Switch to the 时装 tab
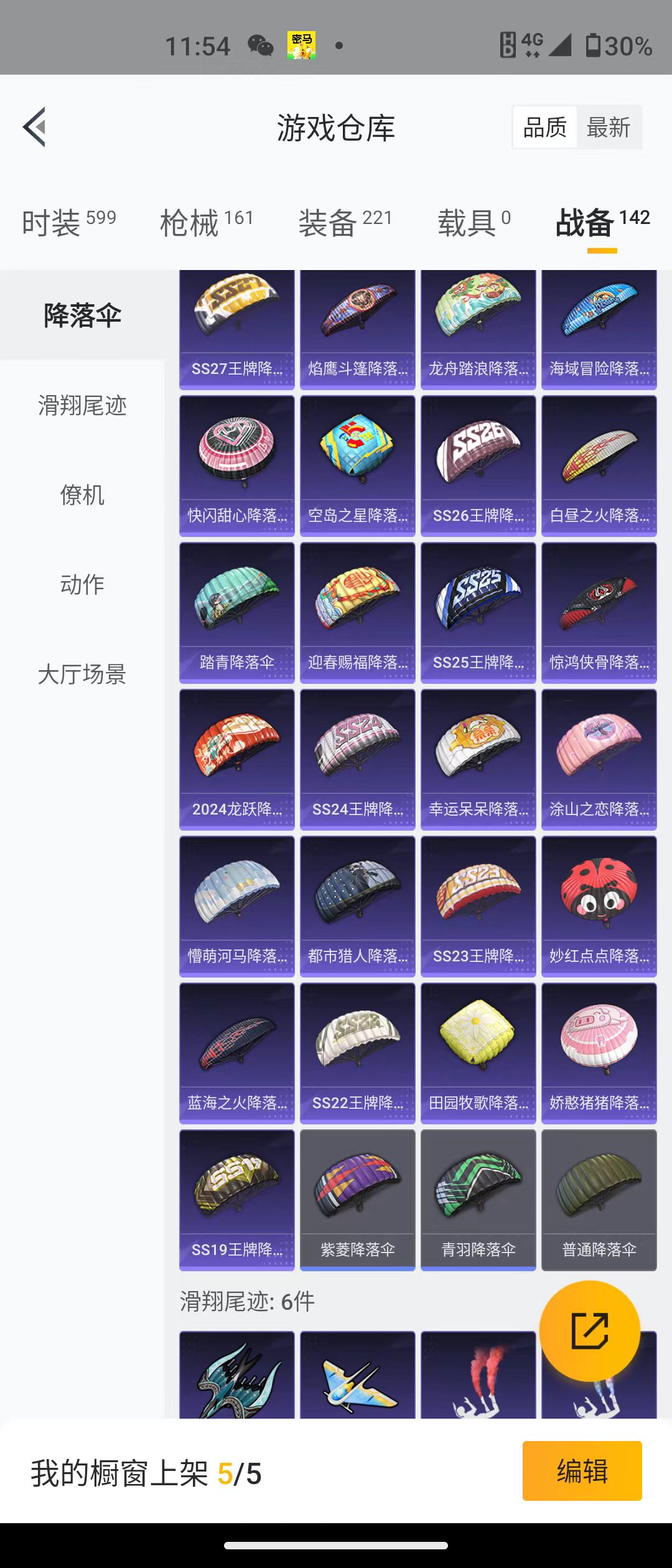672x1568 pixels. (68, 222)
